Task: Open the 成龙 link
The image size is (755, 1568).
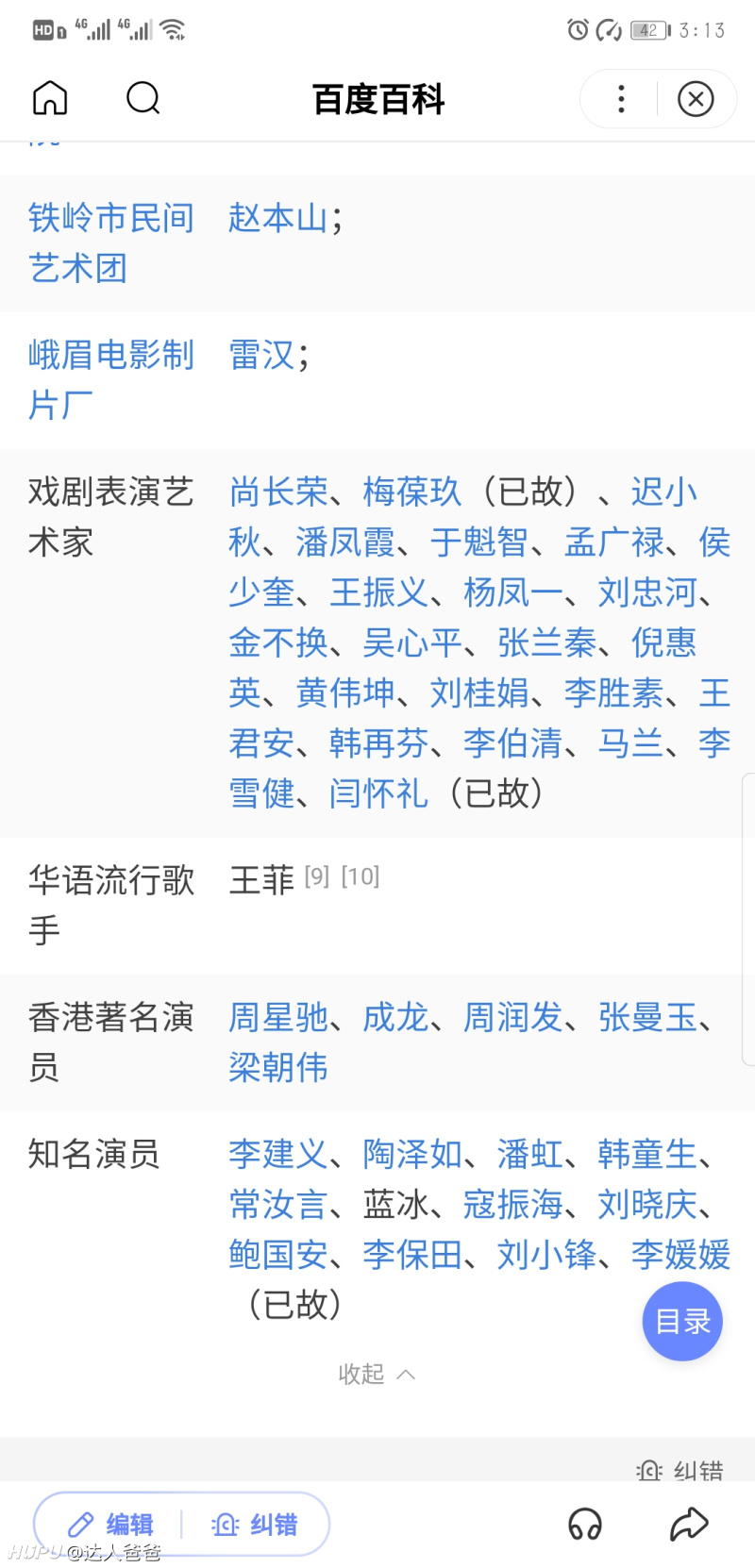Action: click(x=395, y=1018)
